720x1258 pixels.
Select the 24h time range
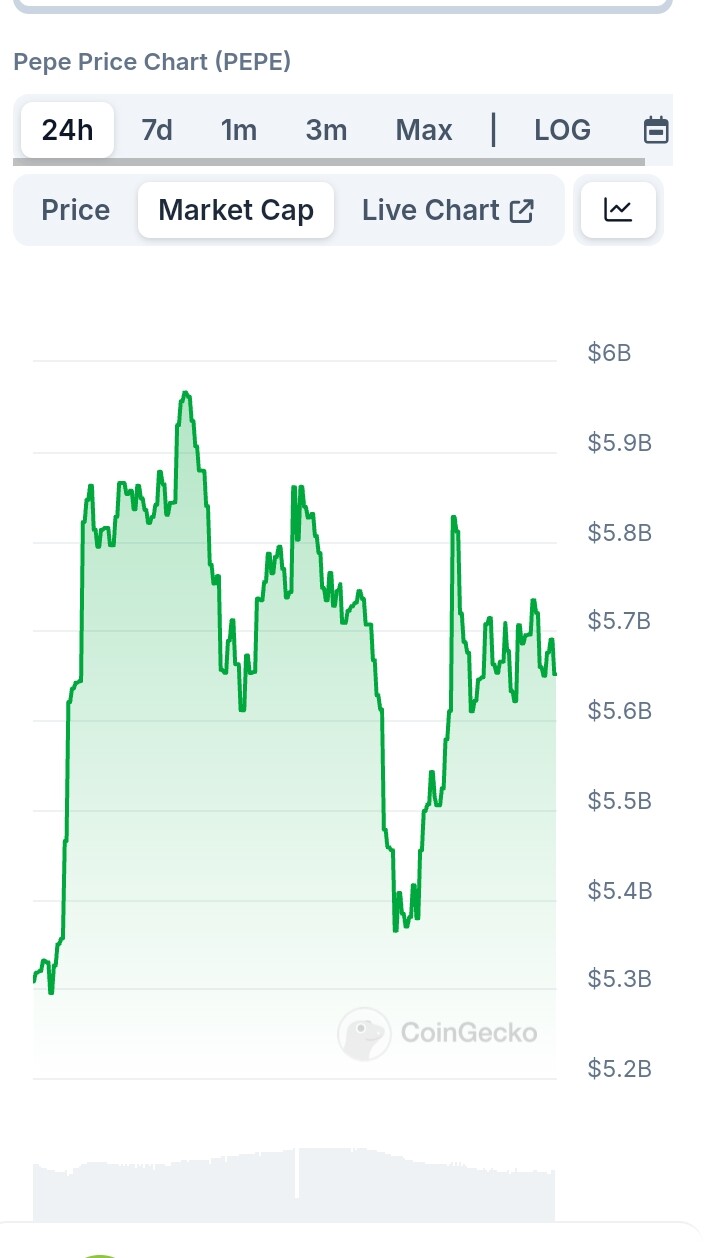(67, 130)
